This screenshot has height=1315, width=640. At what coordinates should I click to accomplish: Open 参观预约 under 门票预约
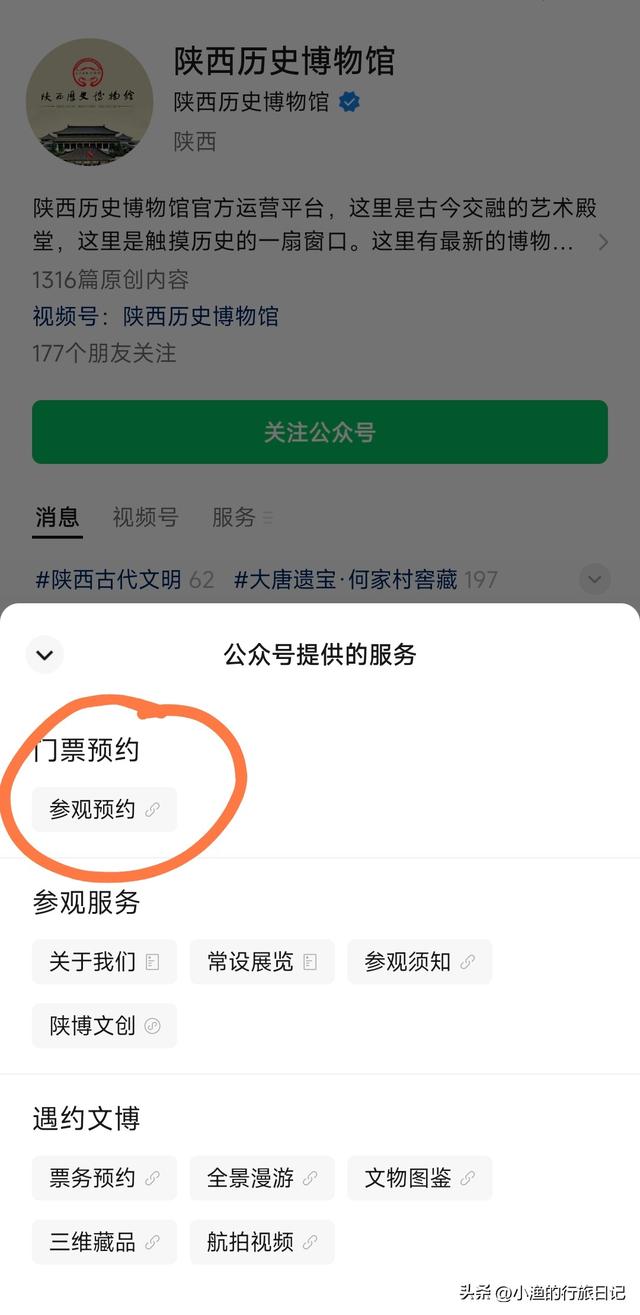click(104, 810)
